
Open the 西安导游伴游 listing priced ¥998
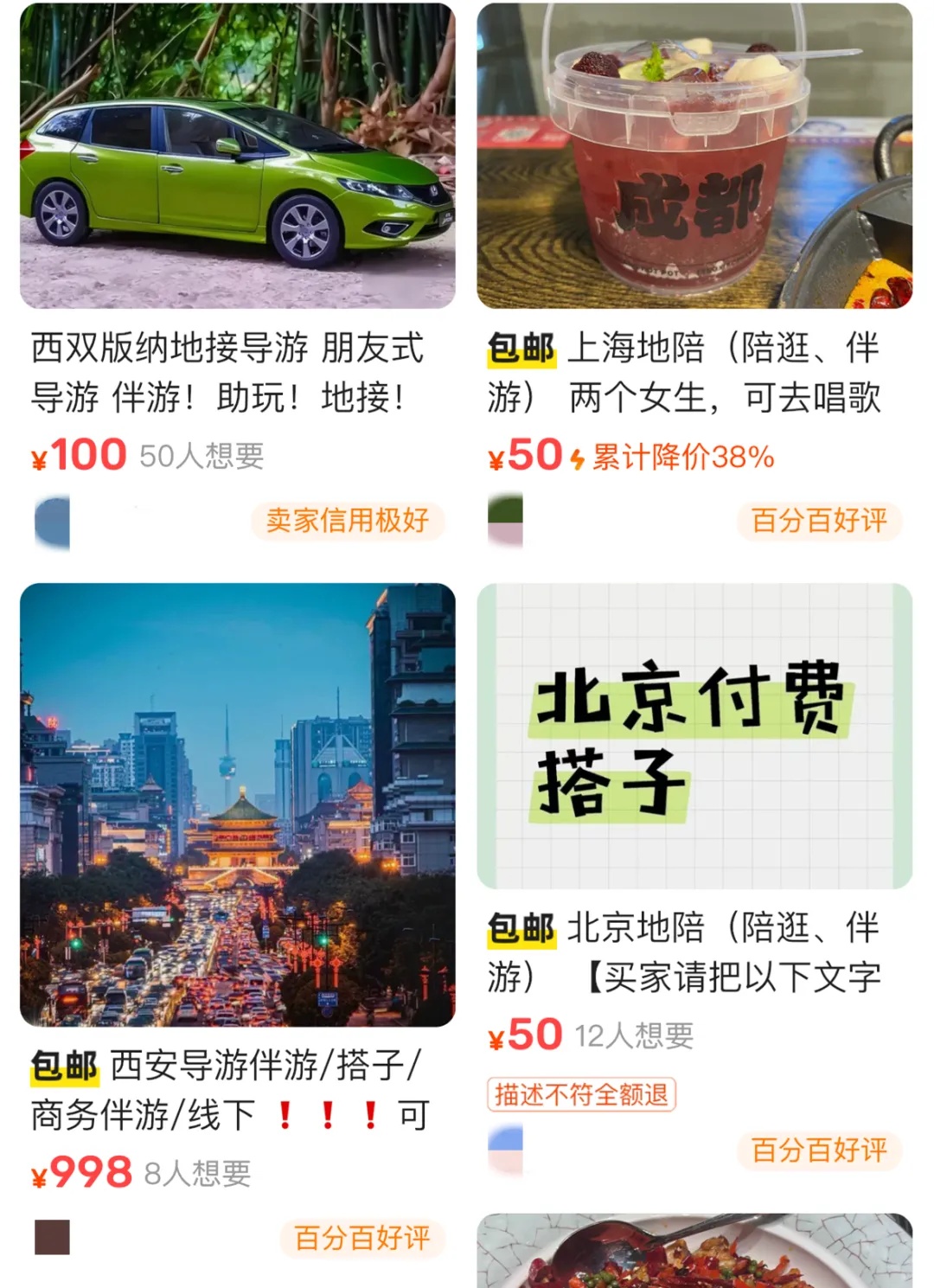coord(237,804)
